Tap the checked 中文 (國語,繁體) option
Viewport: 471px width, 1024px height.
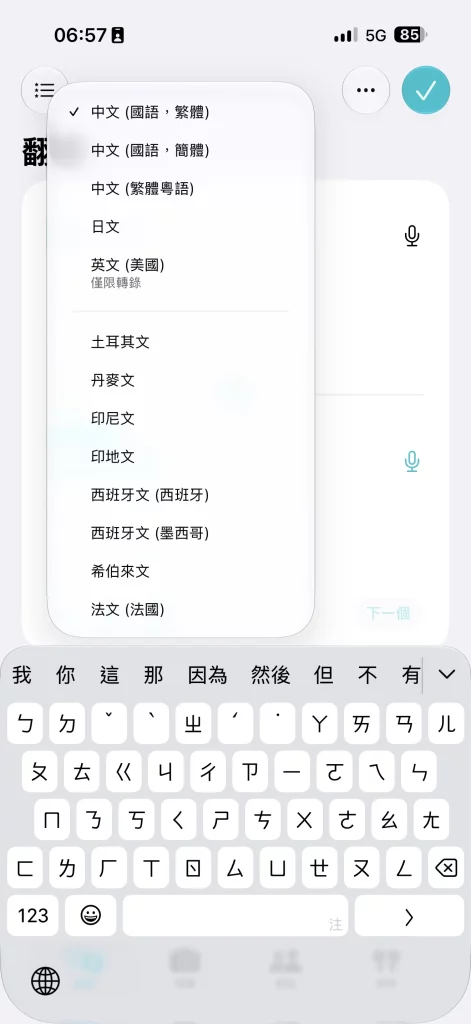pos(181,112)
